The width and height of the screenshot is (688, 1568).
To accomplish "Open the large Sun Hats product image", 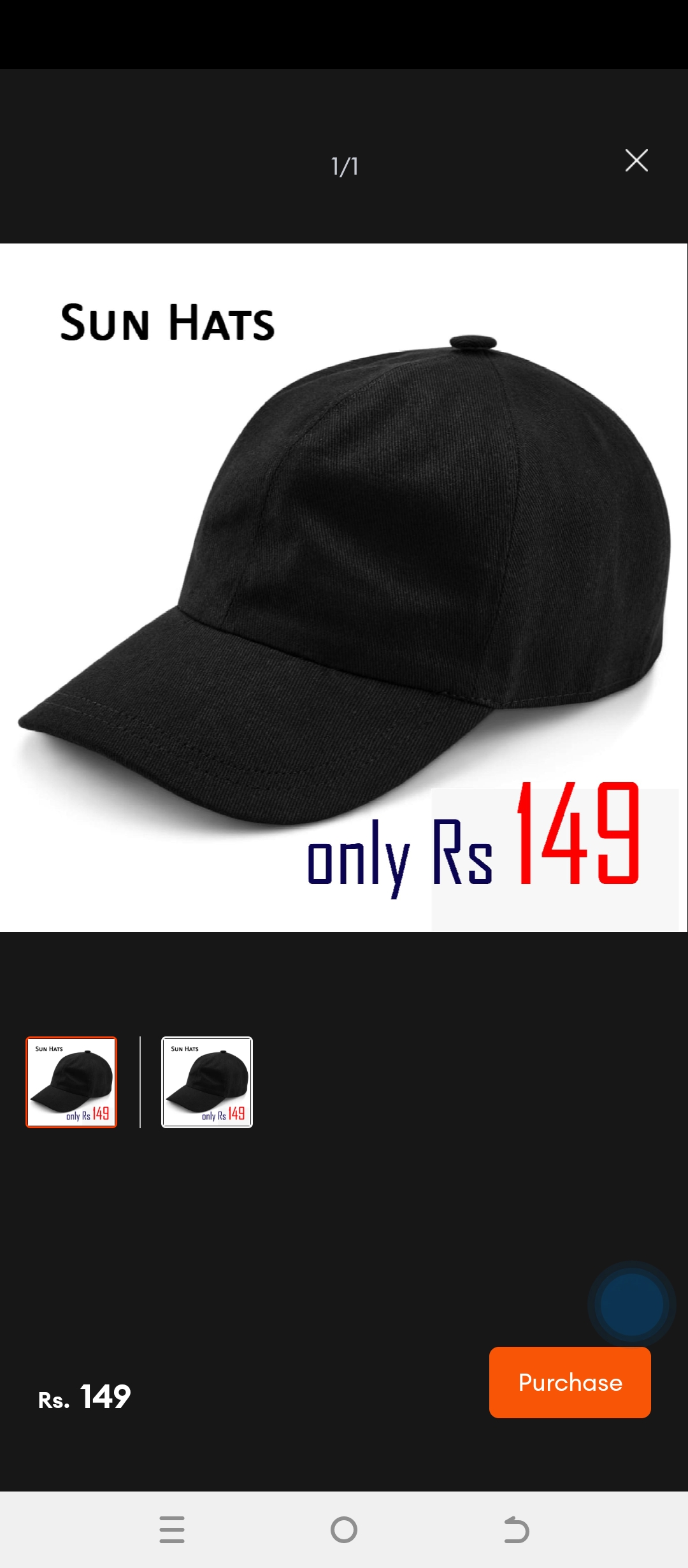I will click(344, 587).
